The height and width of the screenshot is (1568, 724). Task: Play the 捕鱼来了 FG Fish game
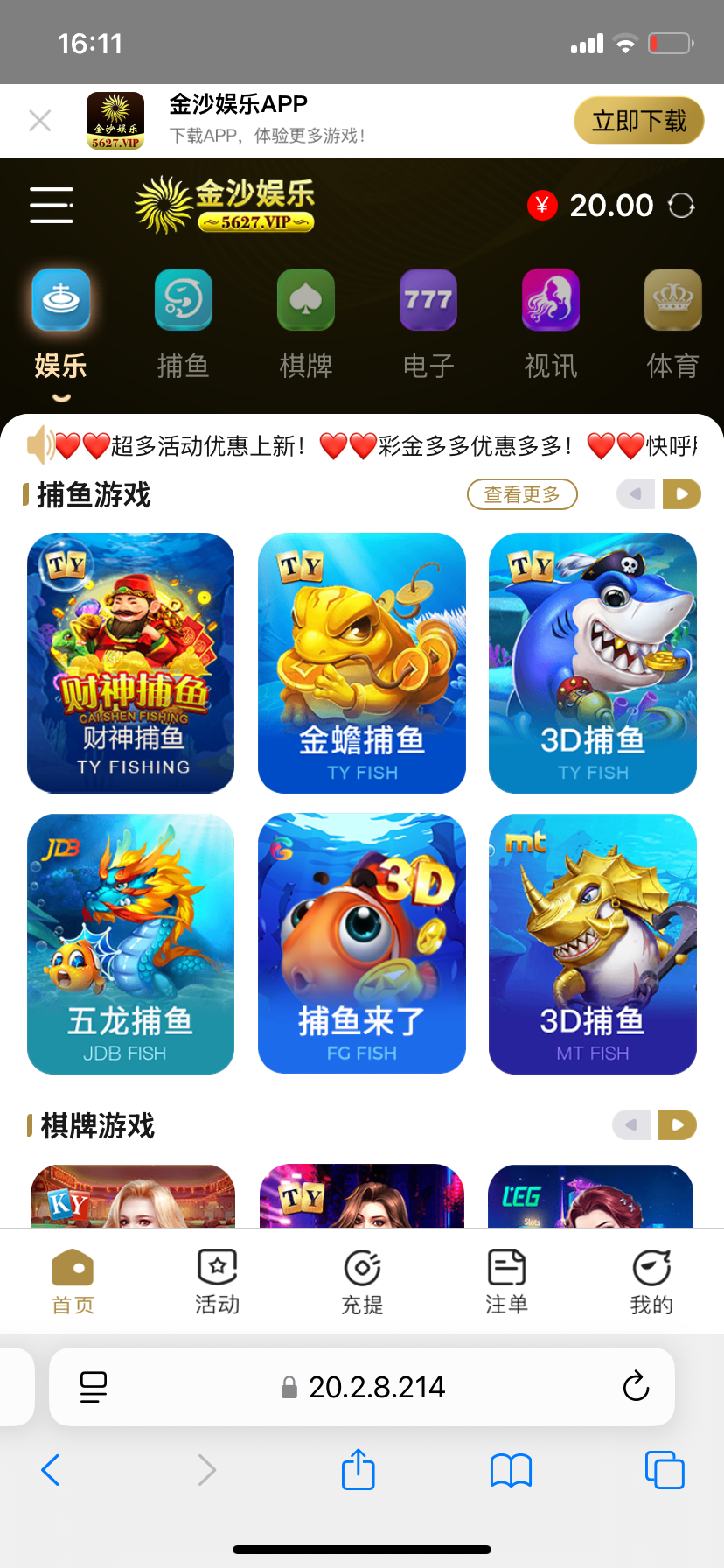pos(362,943)
